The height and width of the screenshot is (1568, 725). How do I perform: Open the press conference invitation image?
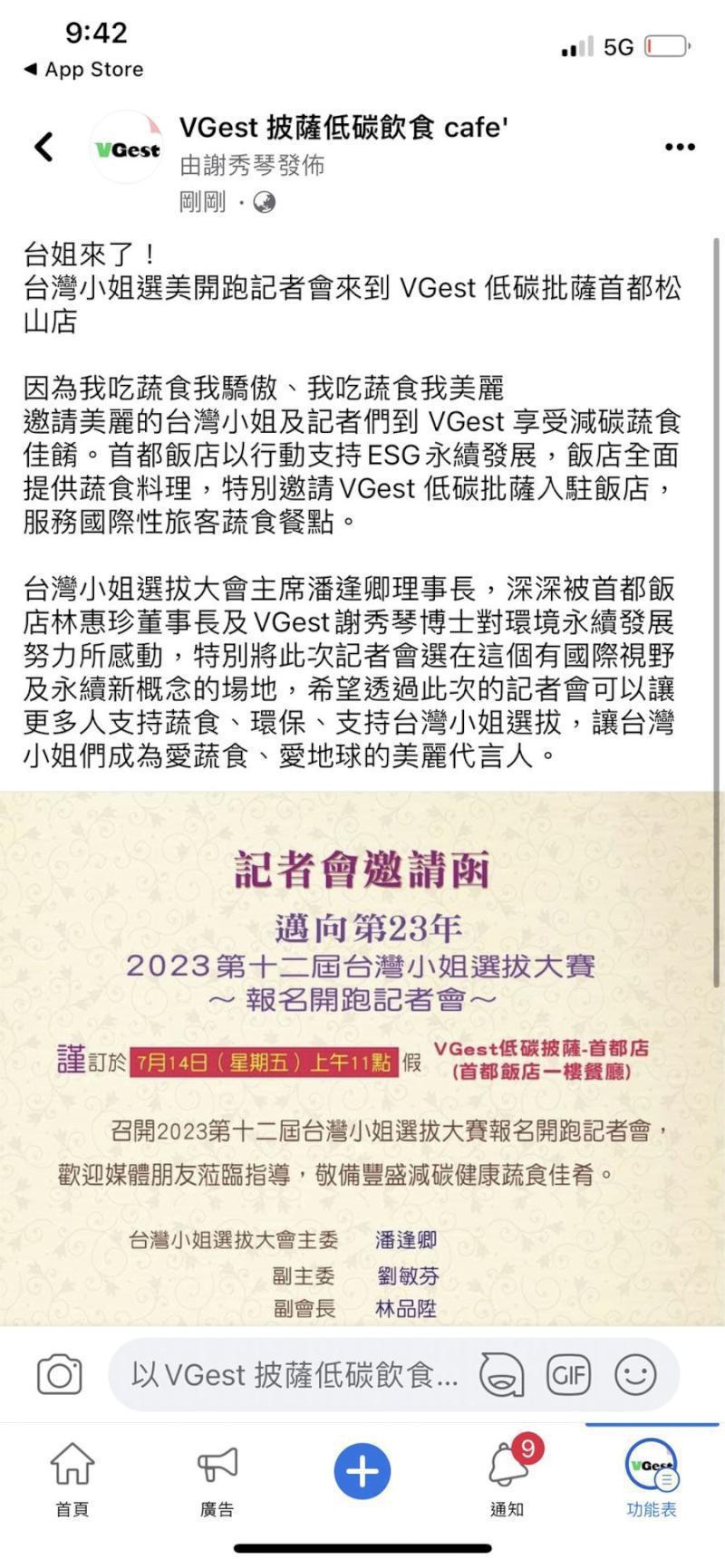pos(362,1060)
